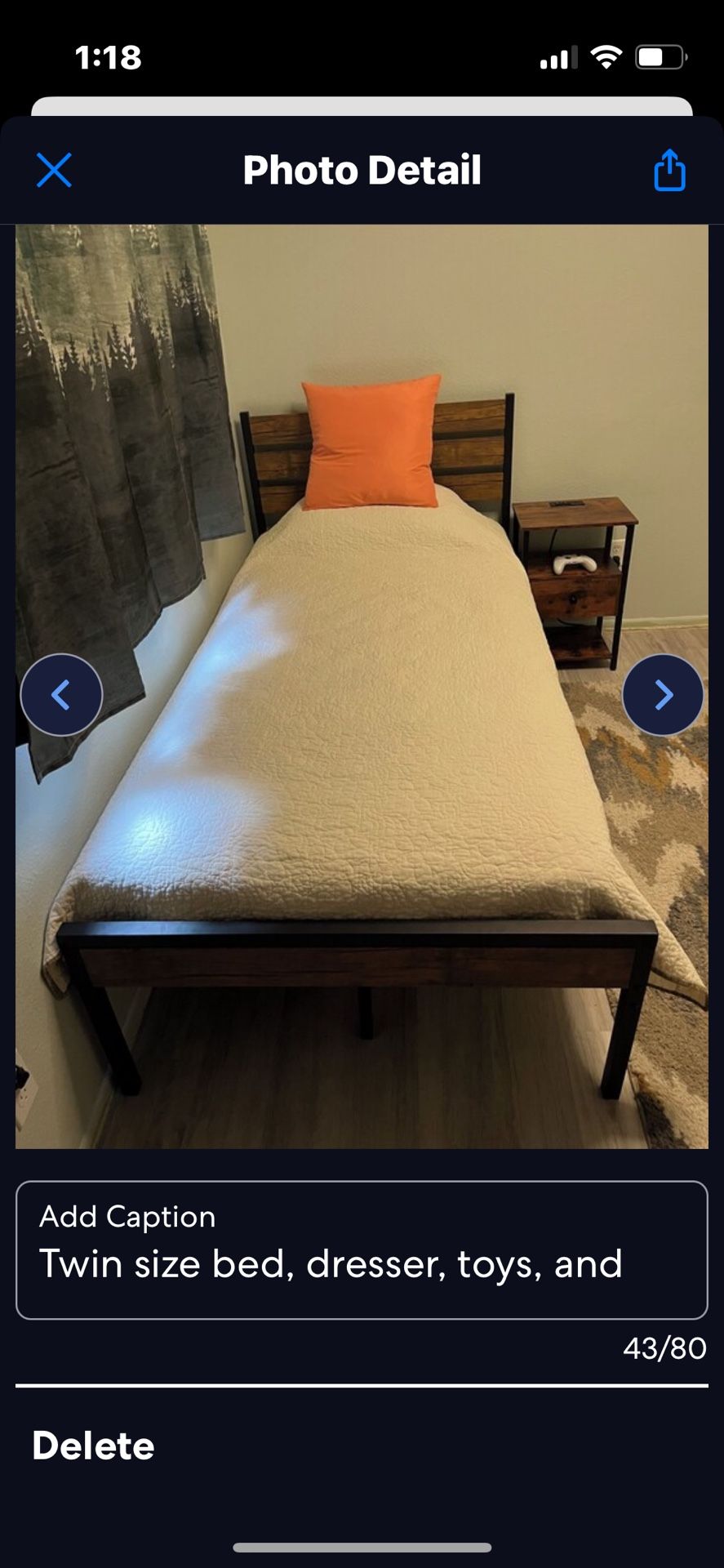Delete this photo
This screenshot has width=724, height=1568.
coord(93,1445)
